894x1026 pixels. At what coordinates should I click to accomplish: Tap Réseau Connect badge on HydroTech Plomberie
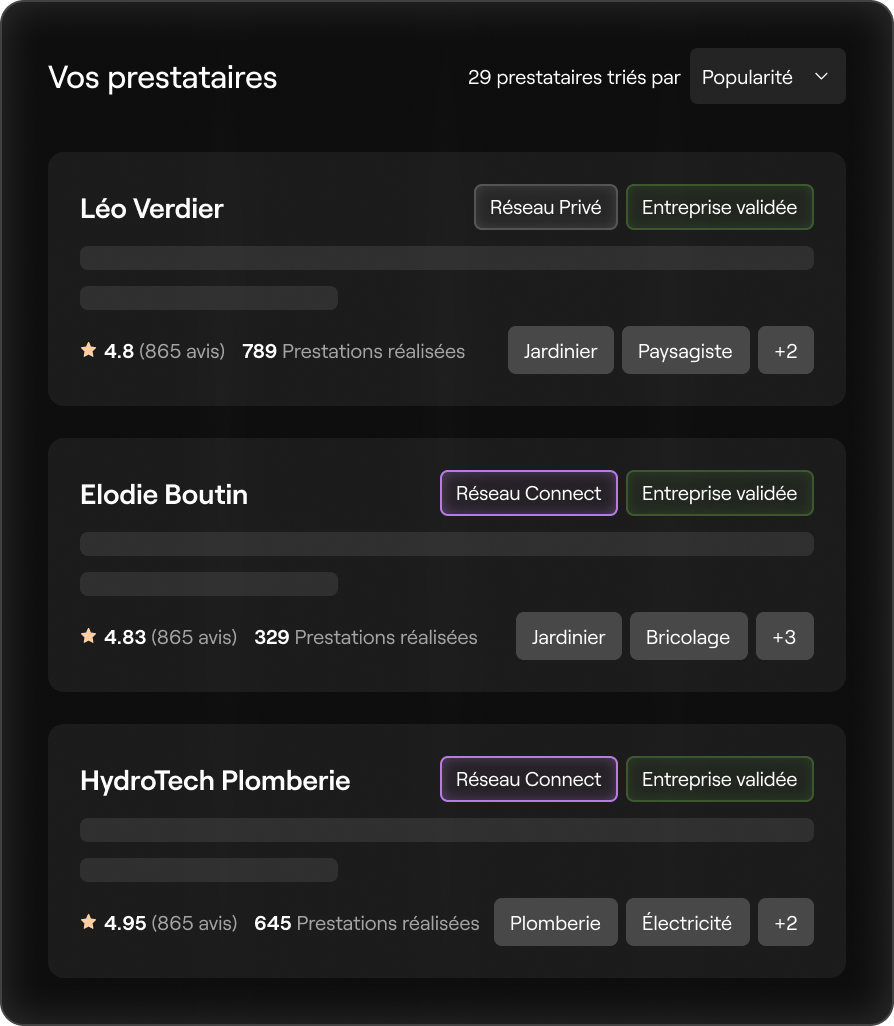coord(528,780)
